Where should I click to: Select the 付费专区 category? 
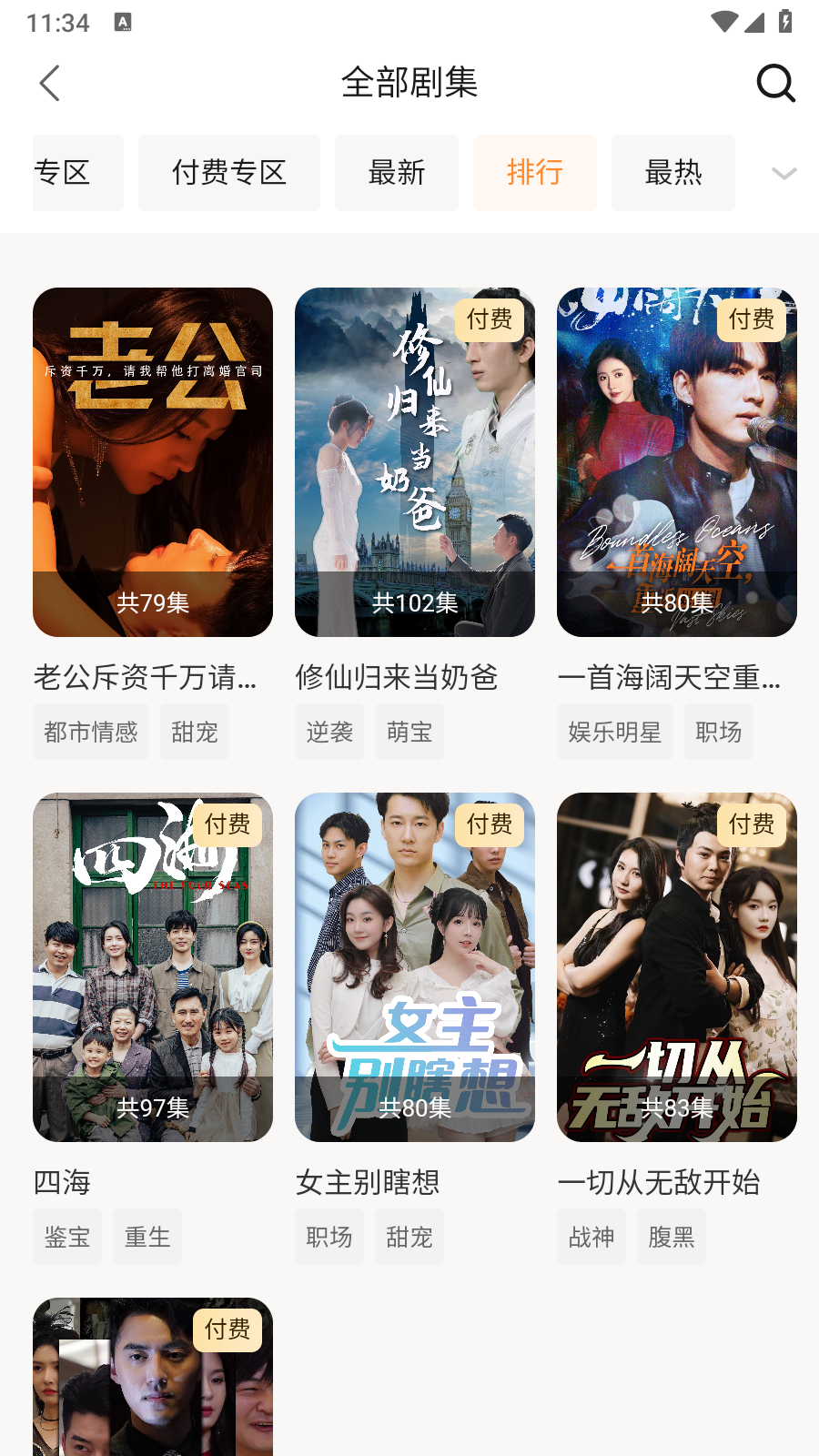point(229,173)
